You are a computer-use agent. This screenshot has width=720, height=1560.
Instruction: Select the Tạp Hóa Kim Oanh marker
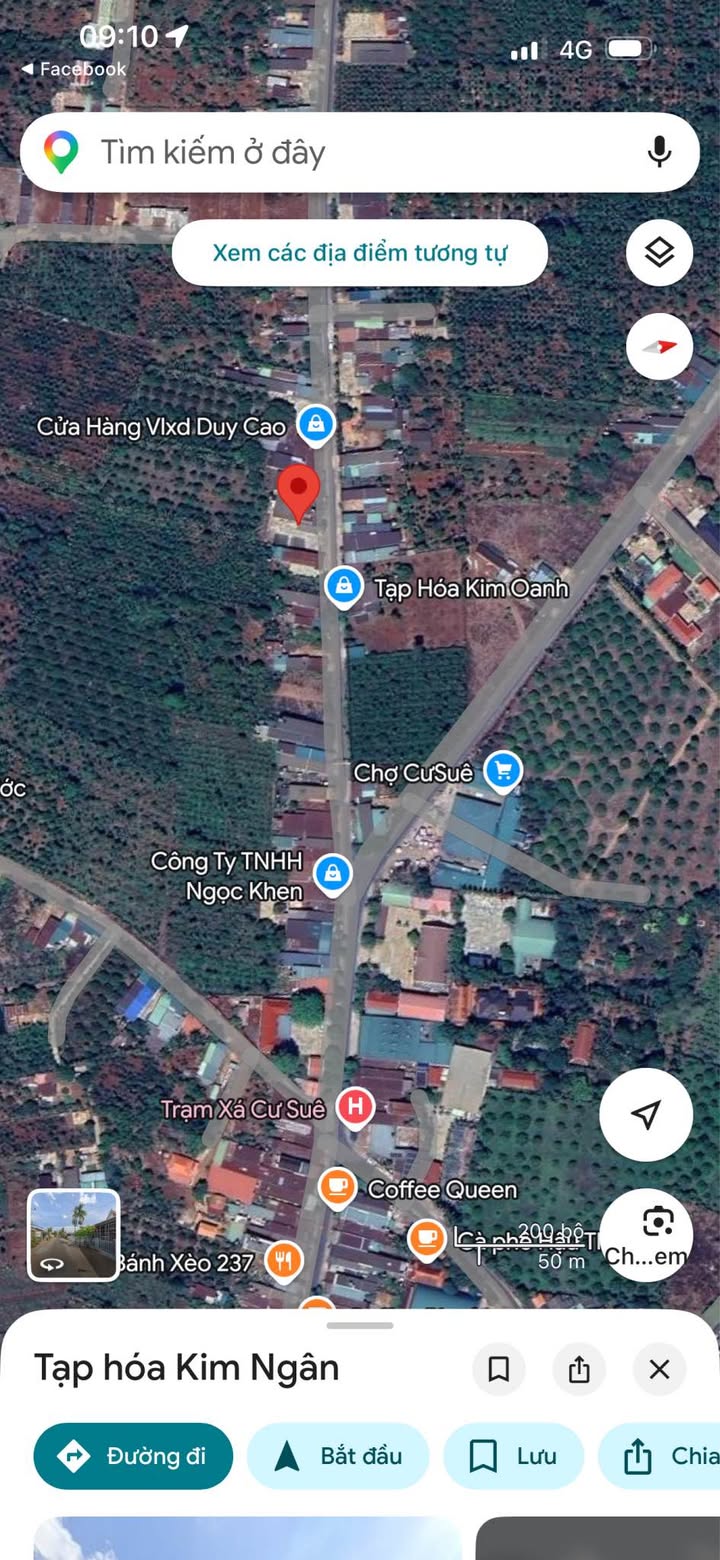point(344,586)
